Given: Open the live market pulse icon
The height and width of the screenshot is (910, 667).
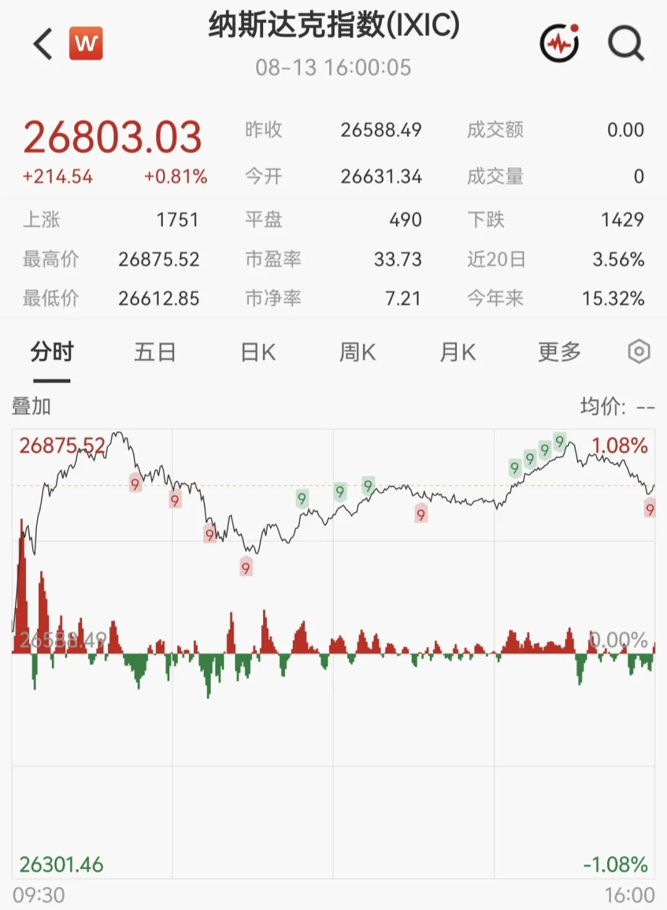Looking at the screenshot, I should pyautogui.click(x=560, y=42).
